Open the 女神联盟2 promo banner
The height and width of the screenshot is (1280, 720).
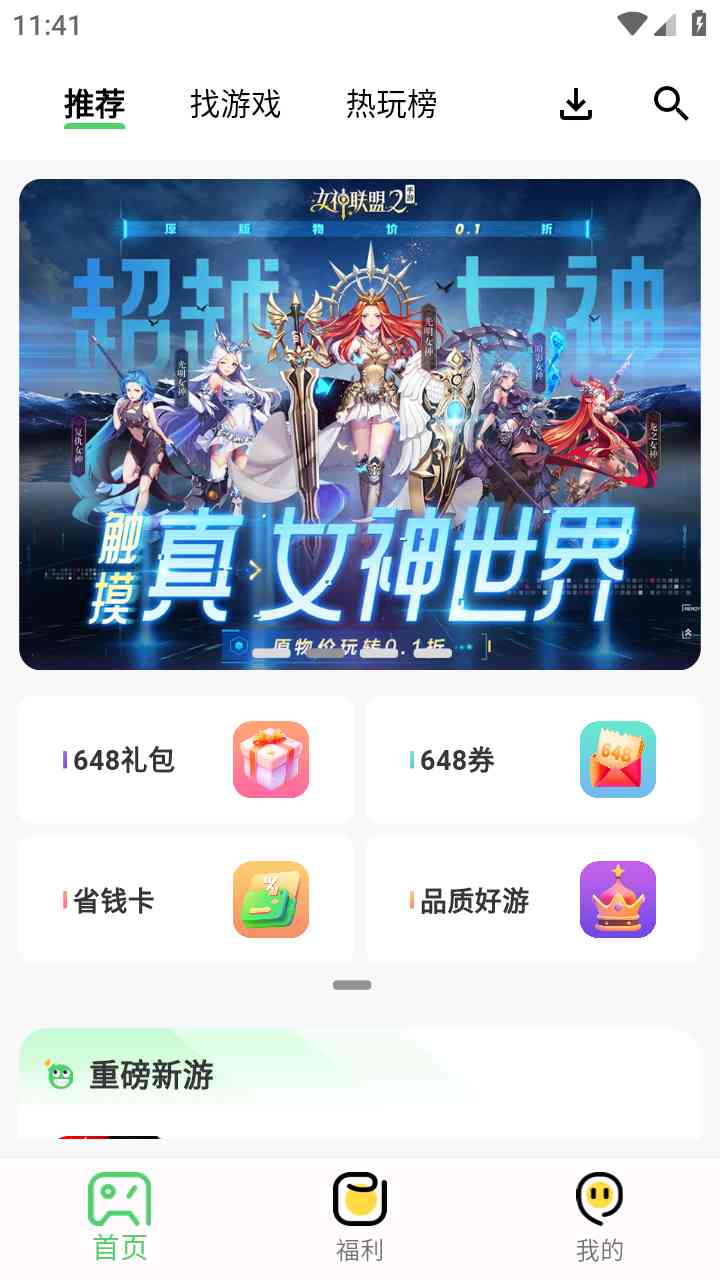360,424
